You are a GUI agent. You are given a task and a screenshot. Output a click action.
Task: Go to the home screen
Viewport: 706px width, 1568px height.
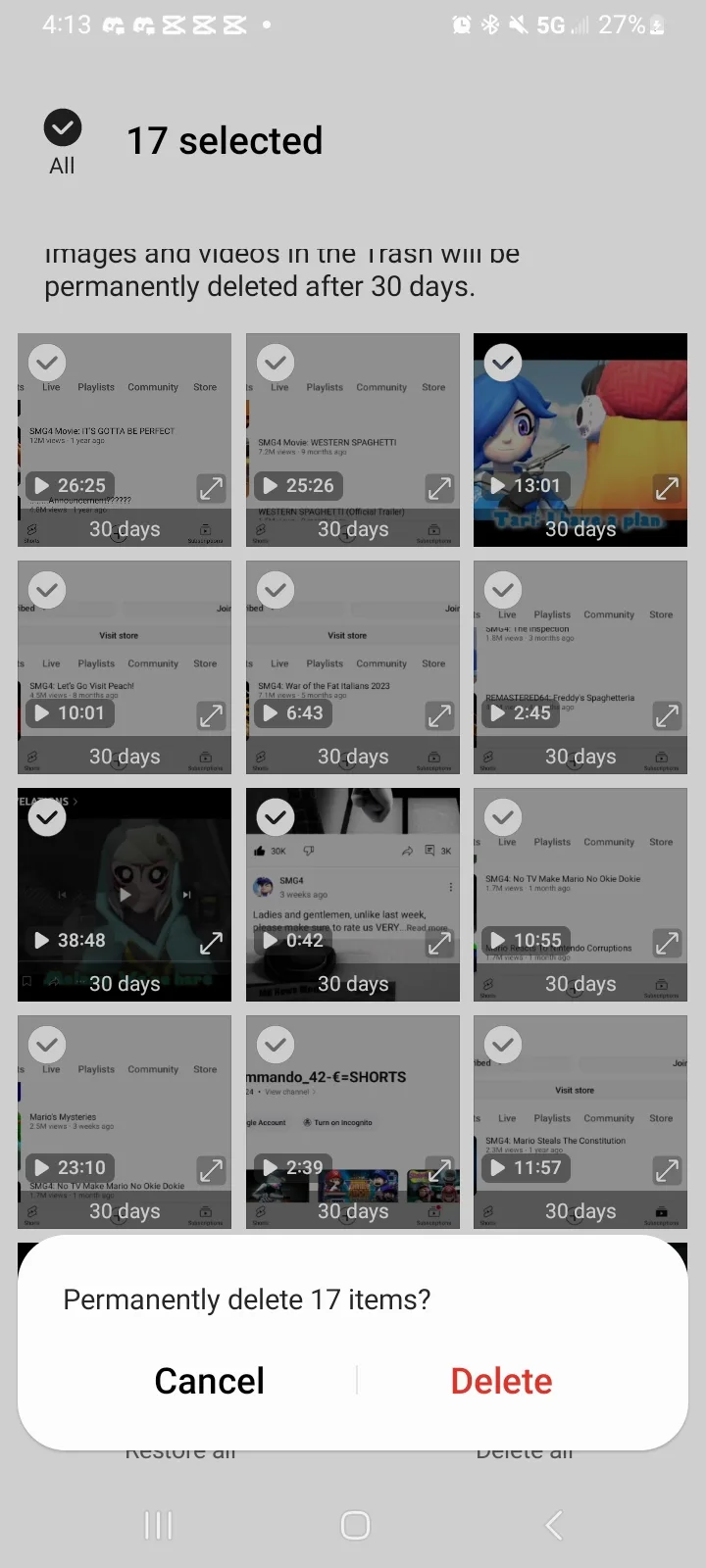[x=355, y=1525]
